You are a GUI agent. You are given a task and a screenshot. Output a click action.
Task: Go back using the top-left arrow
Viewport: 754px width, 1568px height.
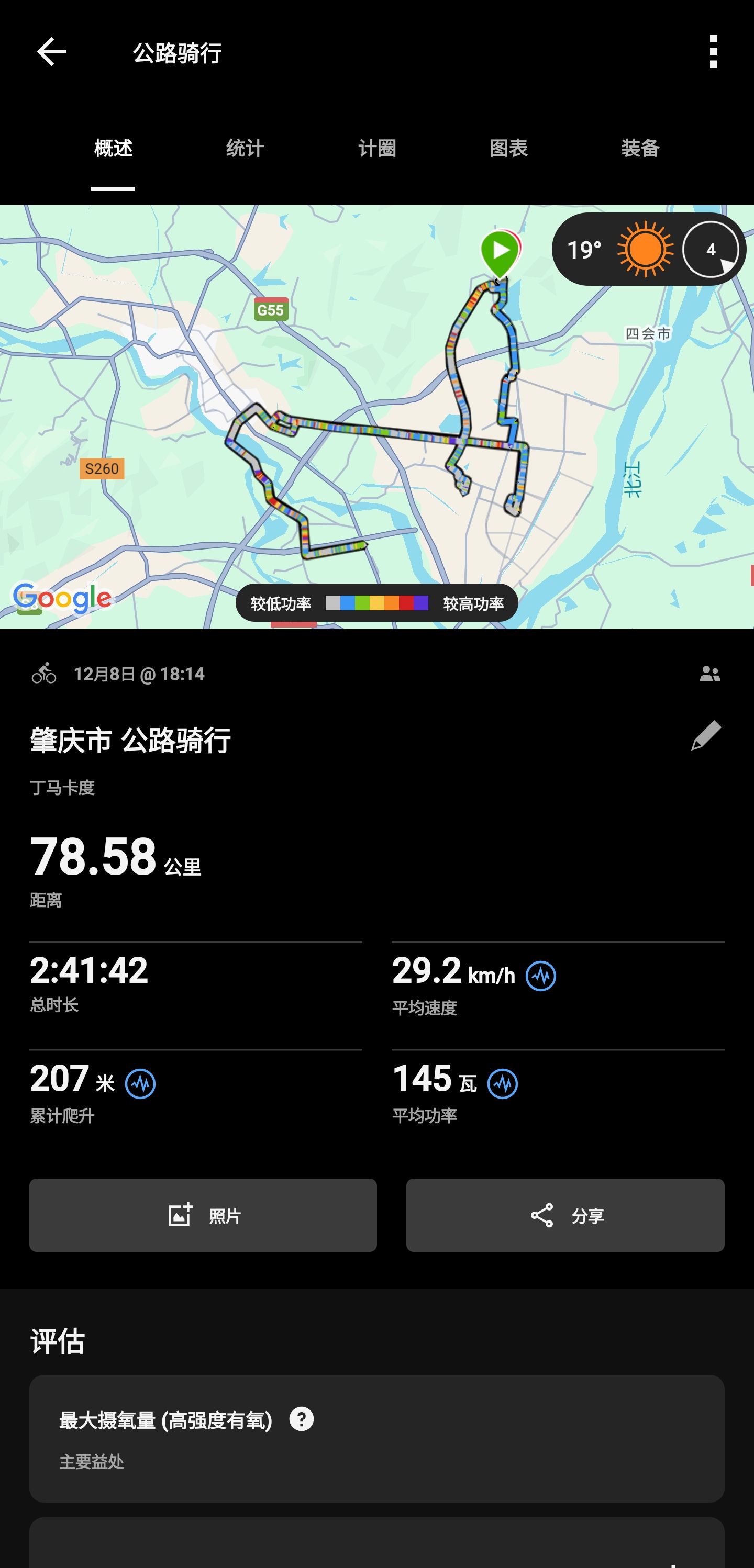click(x=51, y=52)
